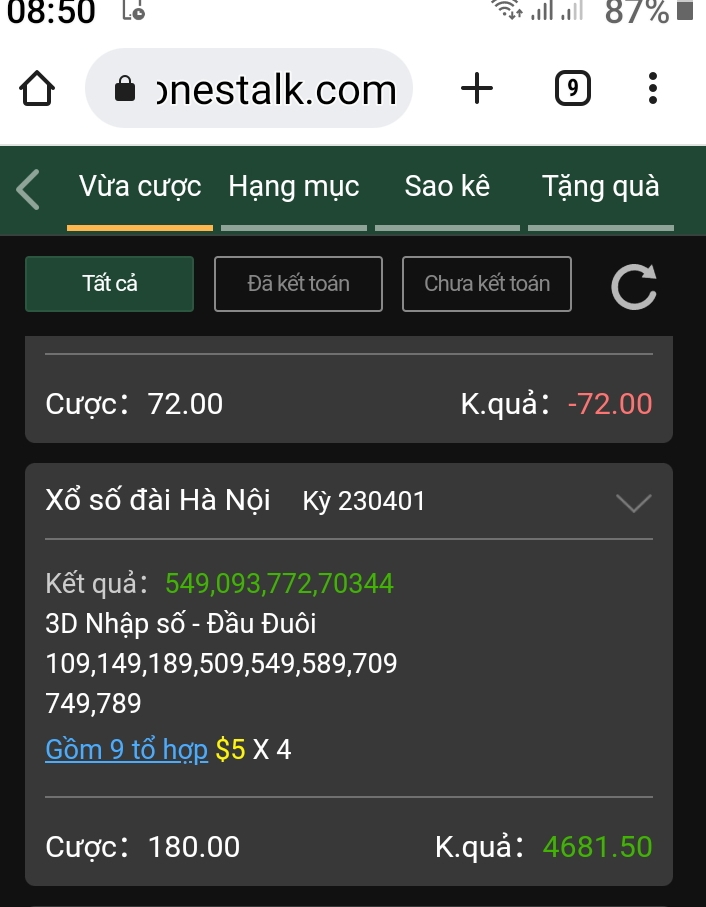The height and width of the screenshot is (907, 706).
Task: Open the Sao kê tab
Action: 447,187
